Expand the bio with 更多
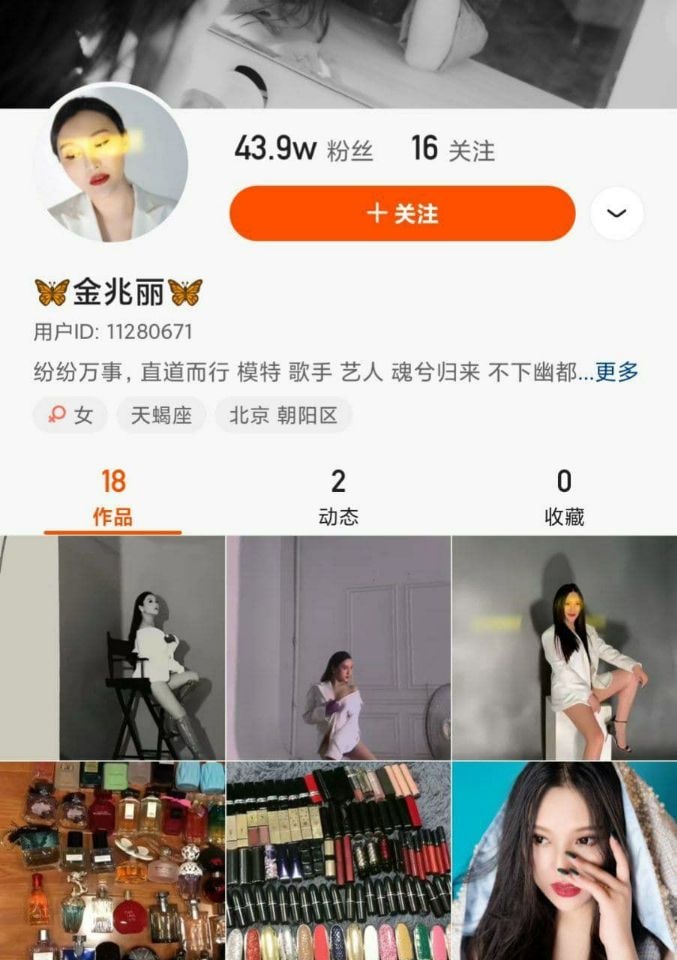Viewport: 677px width, 960px height. coord(617,372)
